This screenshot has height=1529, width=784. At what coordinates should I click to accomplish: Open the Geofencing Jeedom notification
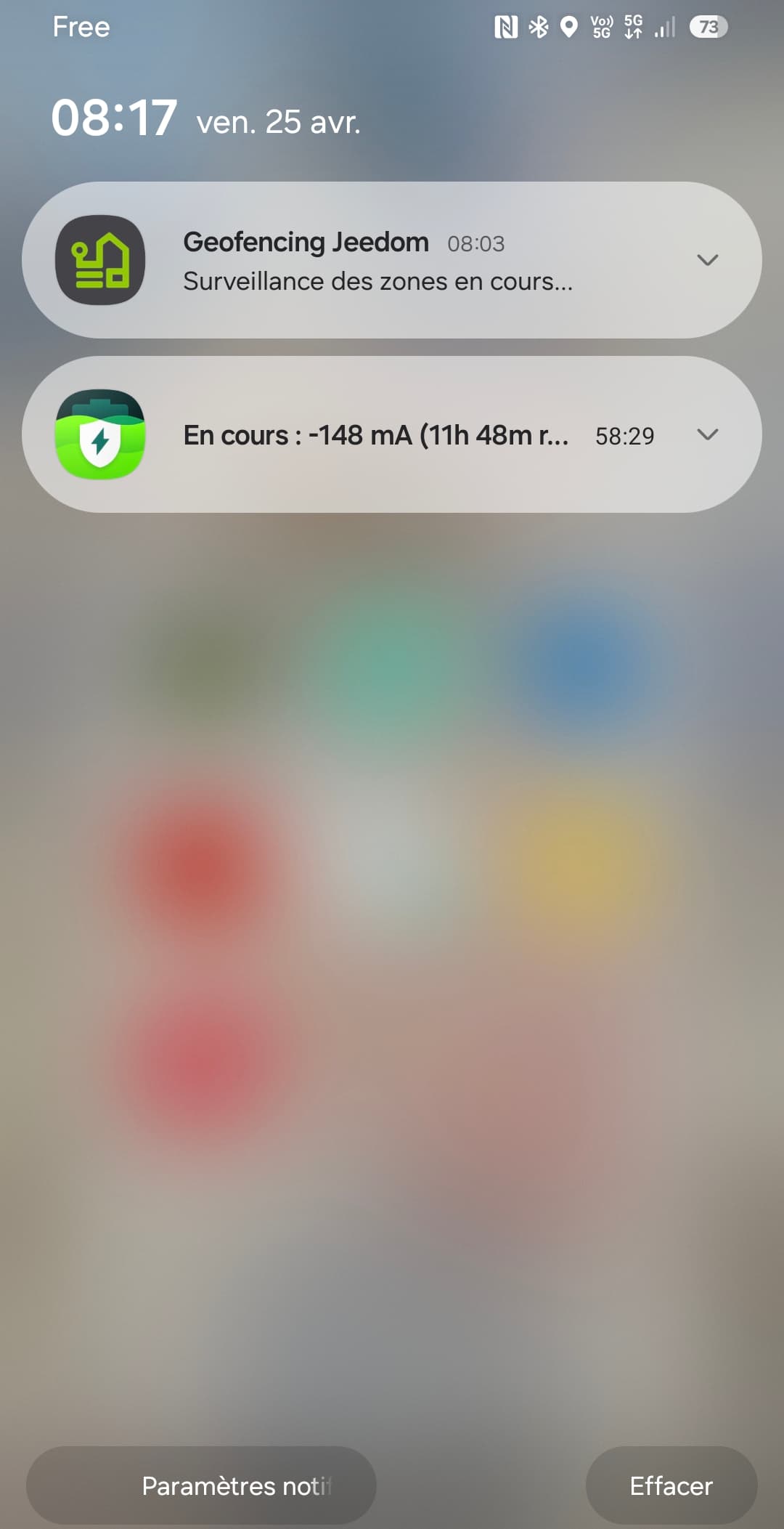(392, 260)
